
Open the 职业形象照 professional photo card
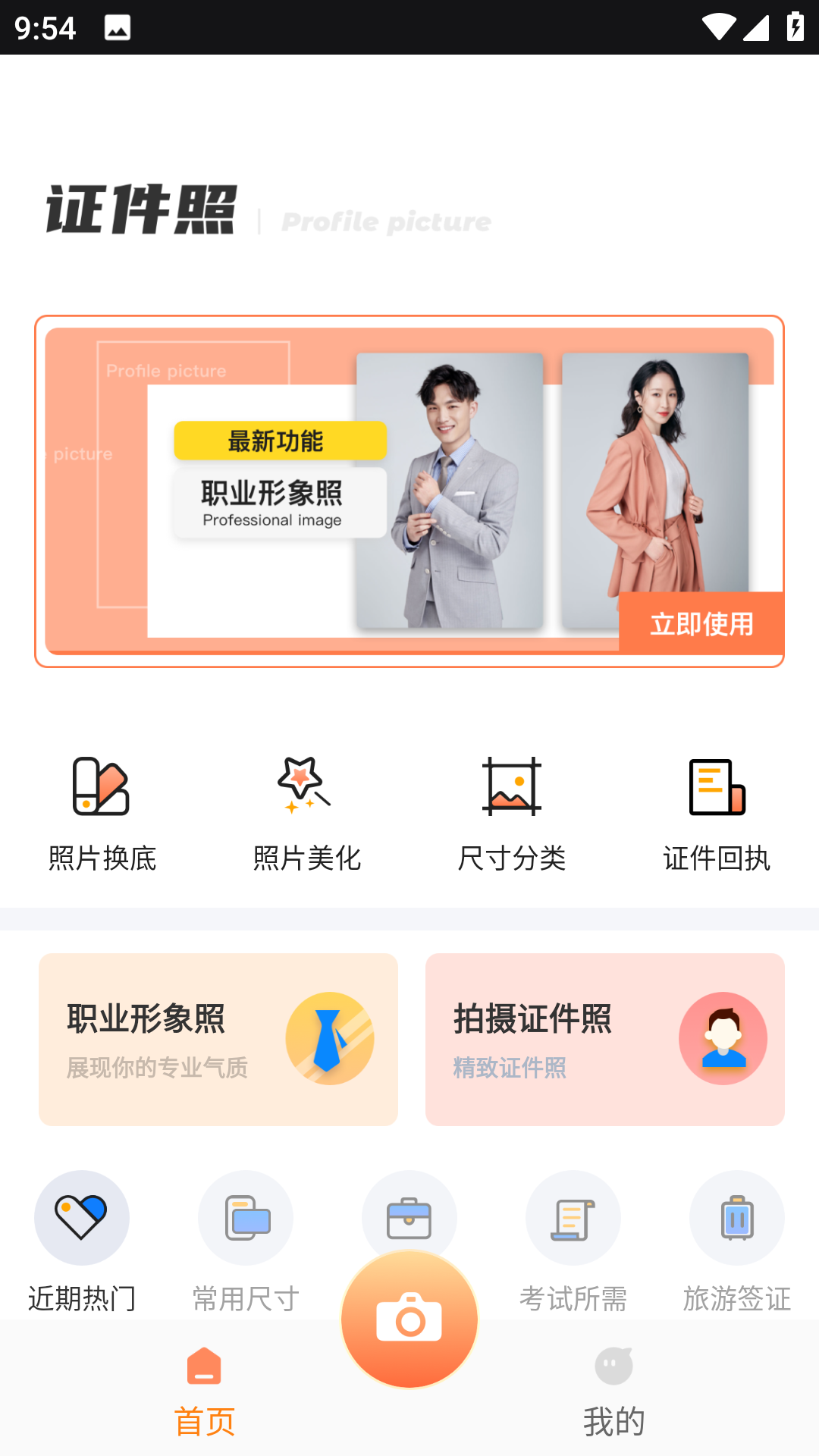tap(218, 1038)
